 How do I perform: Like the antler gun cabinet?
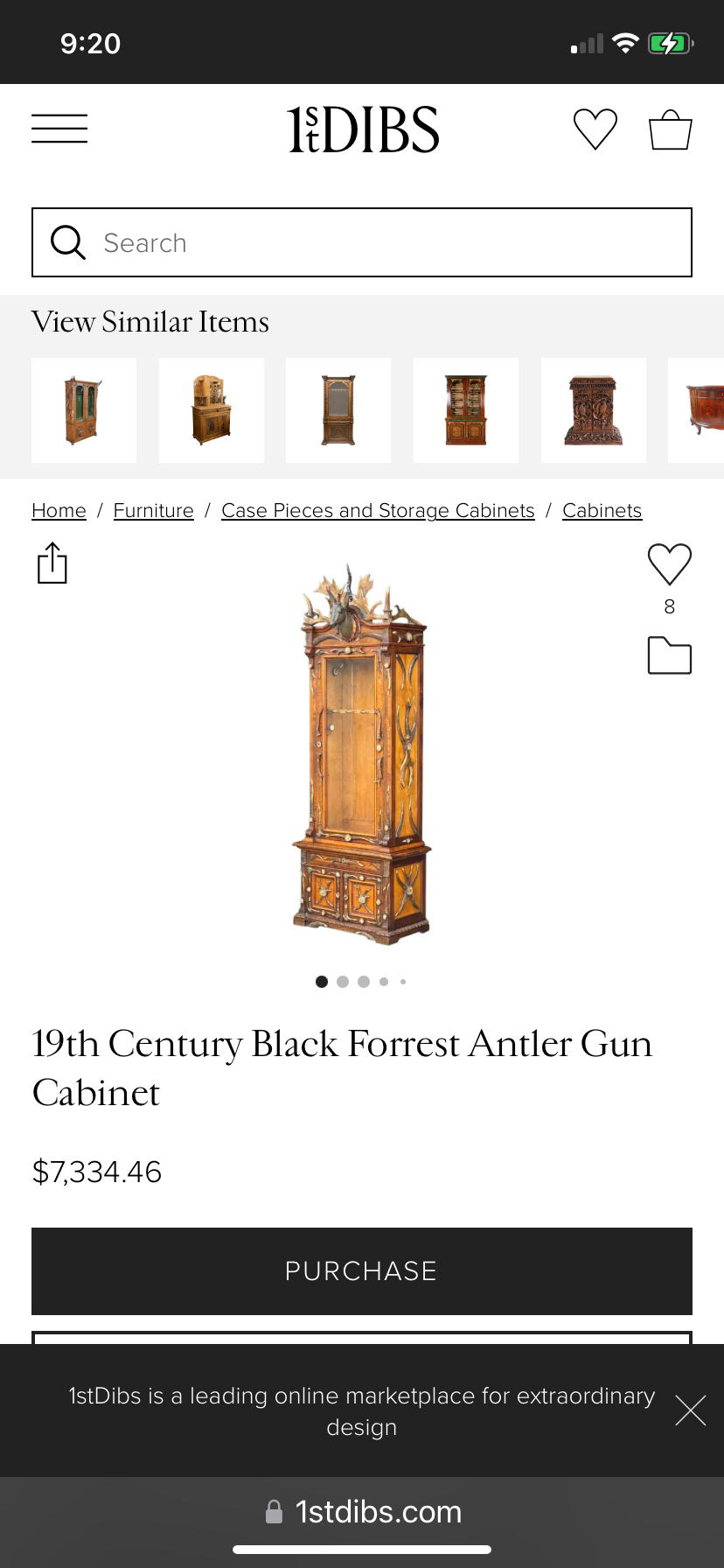click(x=670, y=564)
